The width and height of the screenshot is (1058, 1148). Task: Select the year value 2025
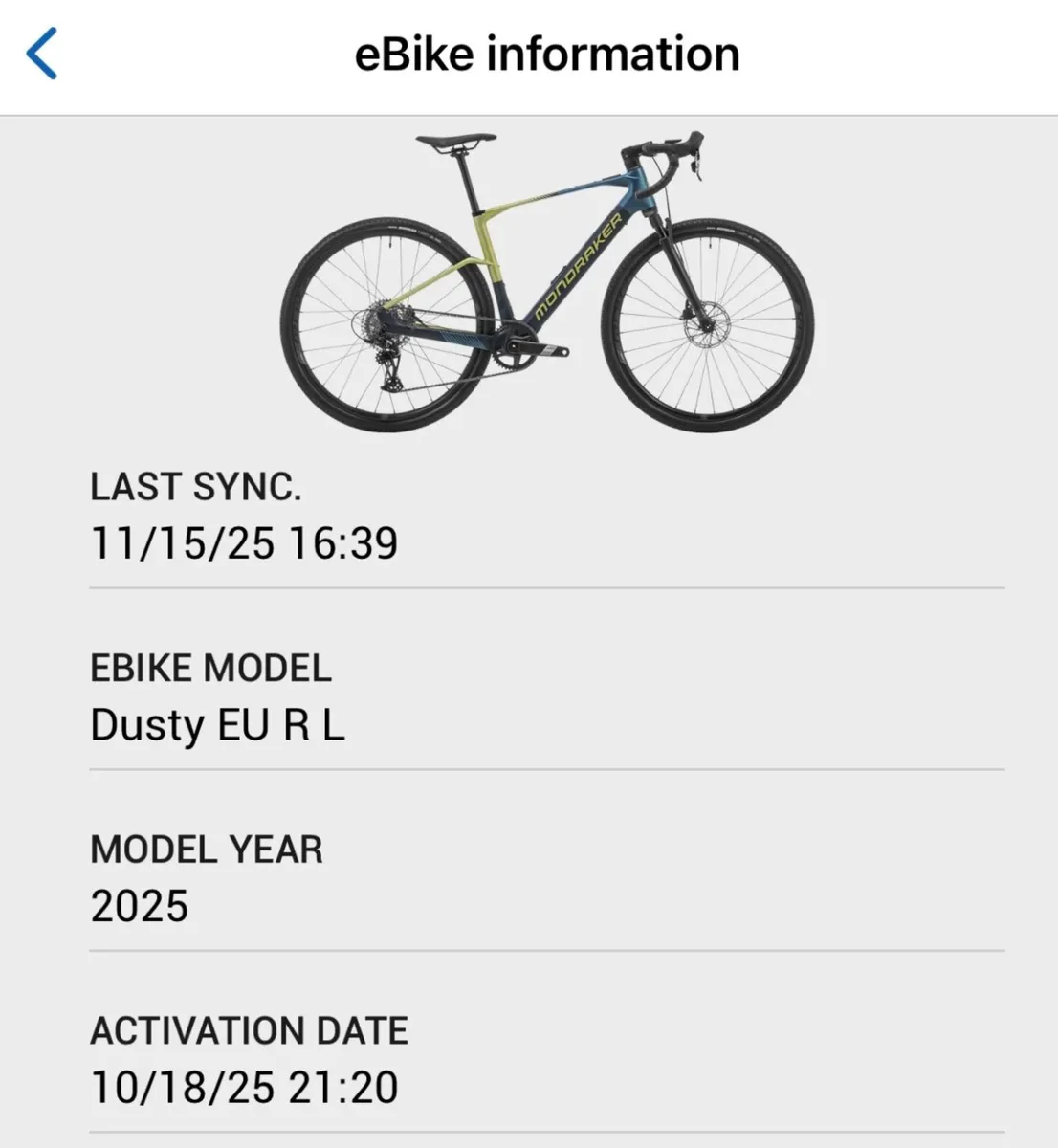(141, 905)
